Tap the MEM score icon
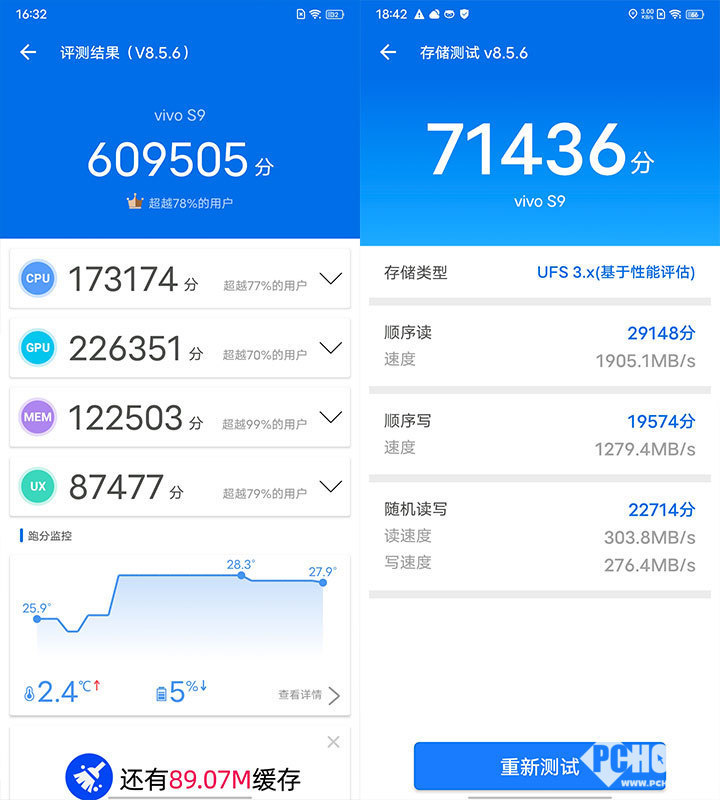 (37, 418)
